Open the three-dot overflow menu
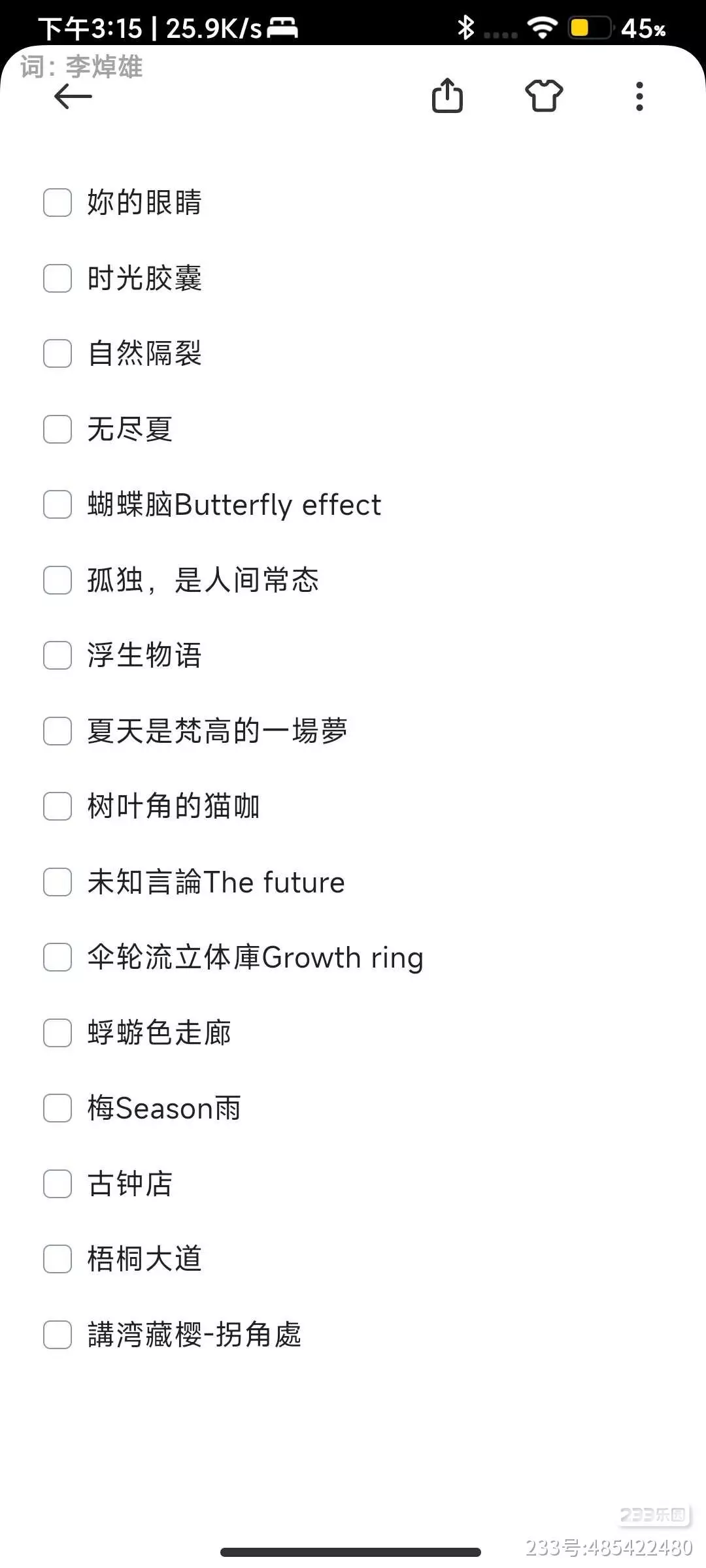 [639, 96]
